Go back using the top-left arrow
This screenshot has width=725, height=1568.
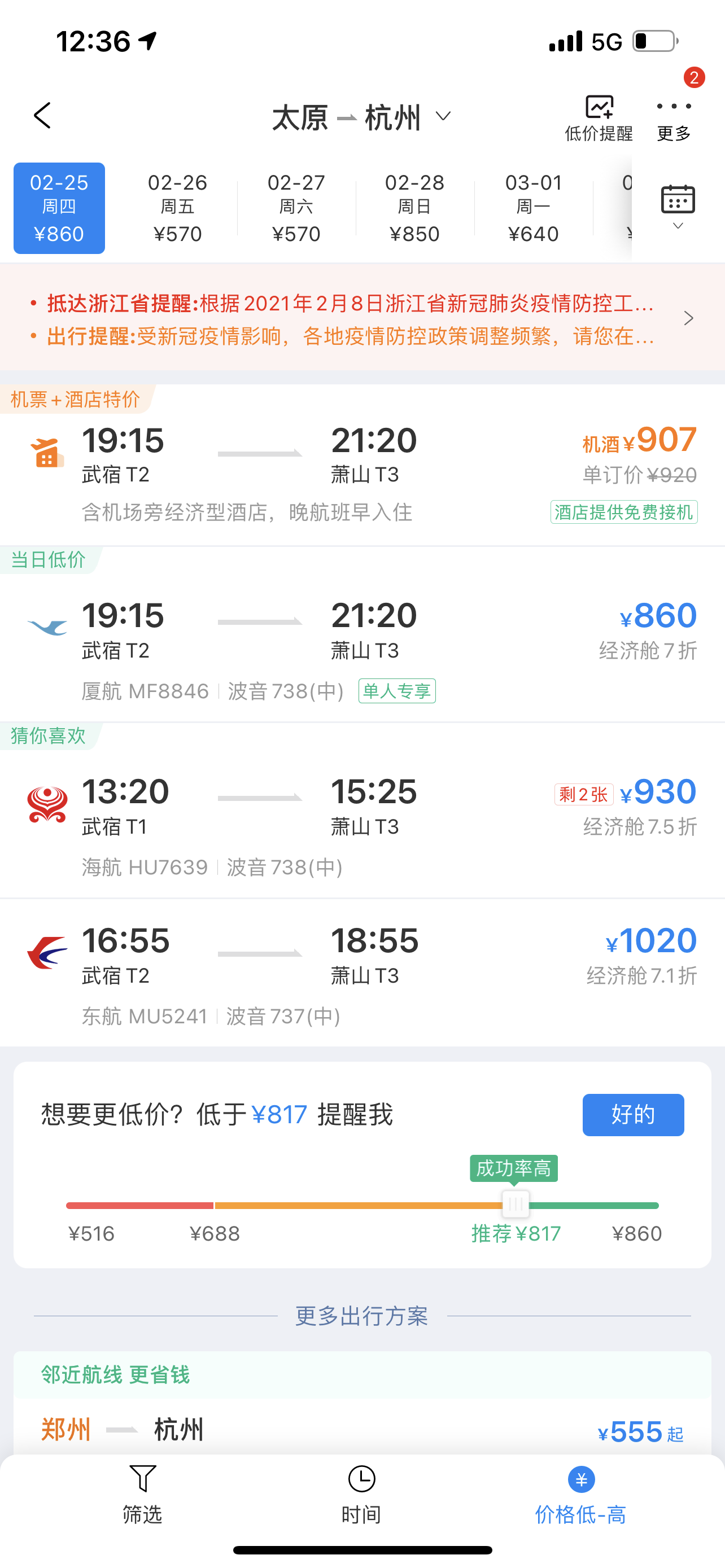(42, 116)
